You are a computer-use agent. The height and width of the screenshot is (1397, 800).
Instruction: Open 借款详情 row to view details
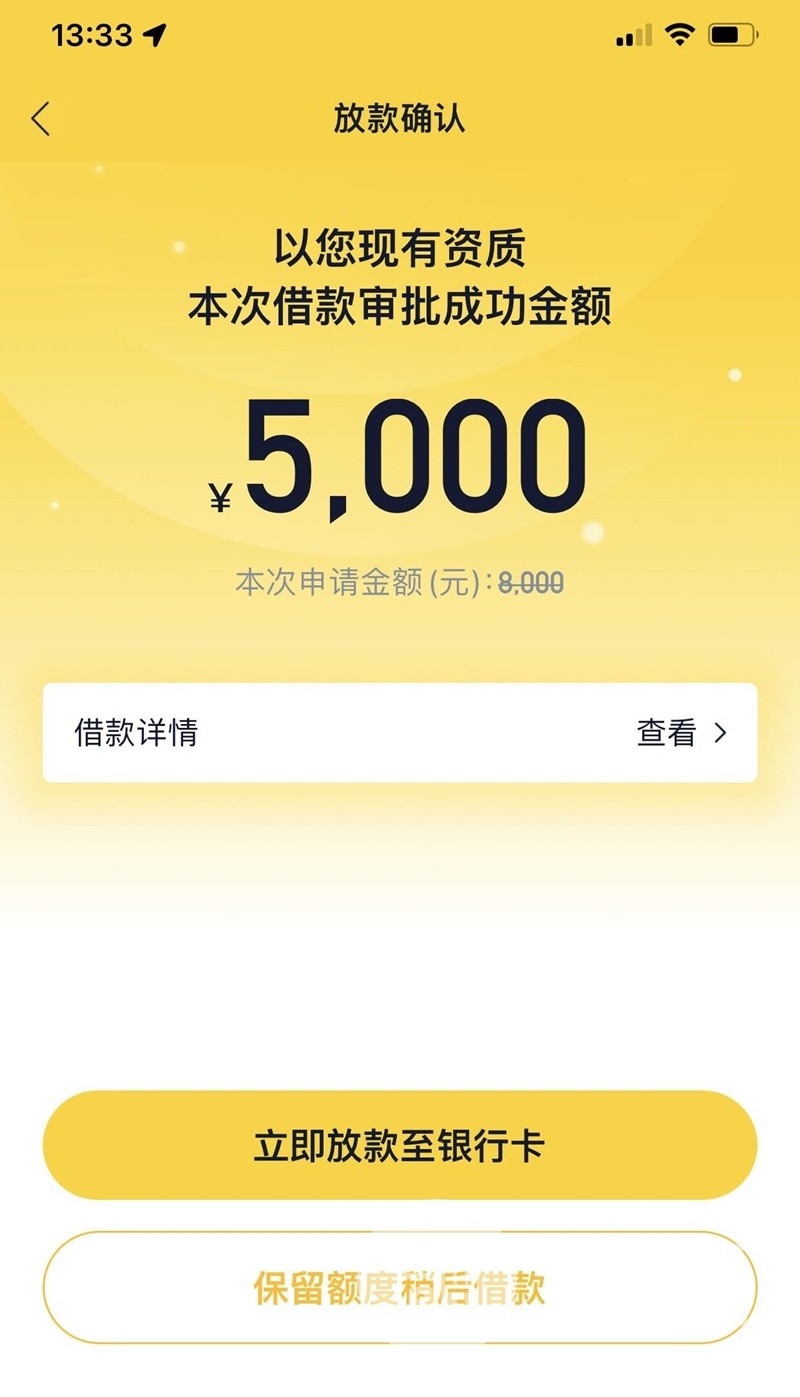point(399,733)
